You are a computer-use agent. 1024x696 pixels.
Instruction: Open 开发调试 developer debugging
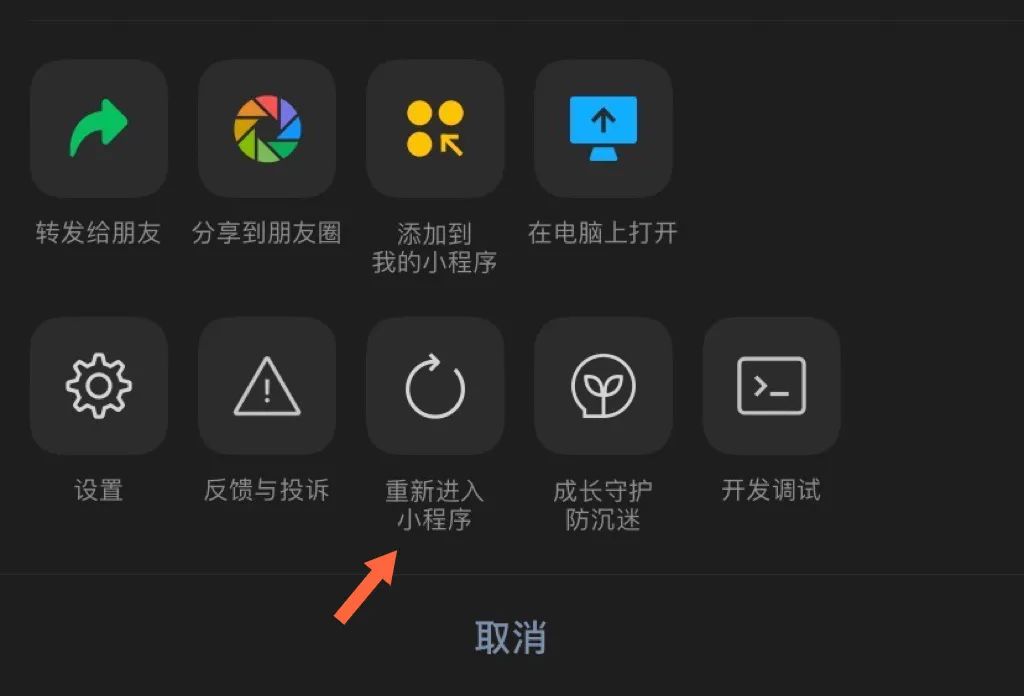[x=771, y=386]
